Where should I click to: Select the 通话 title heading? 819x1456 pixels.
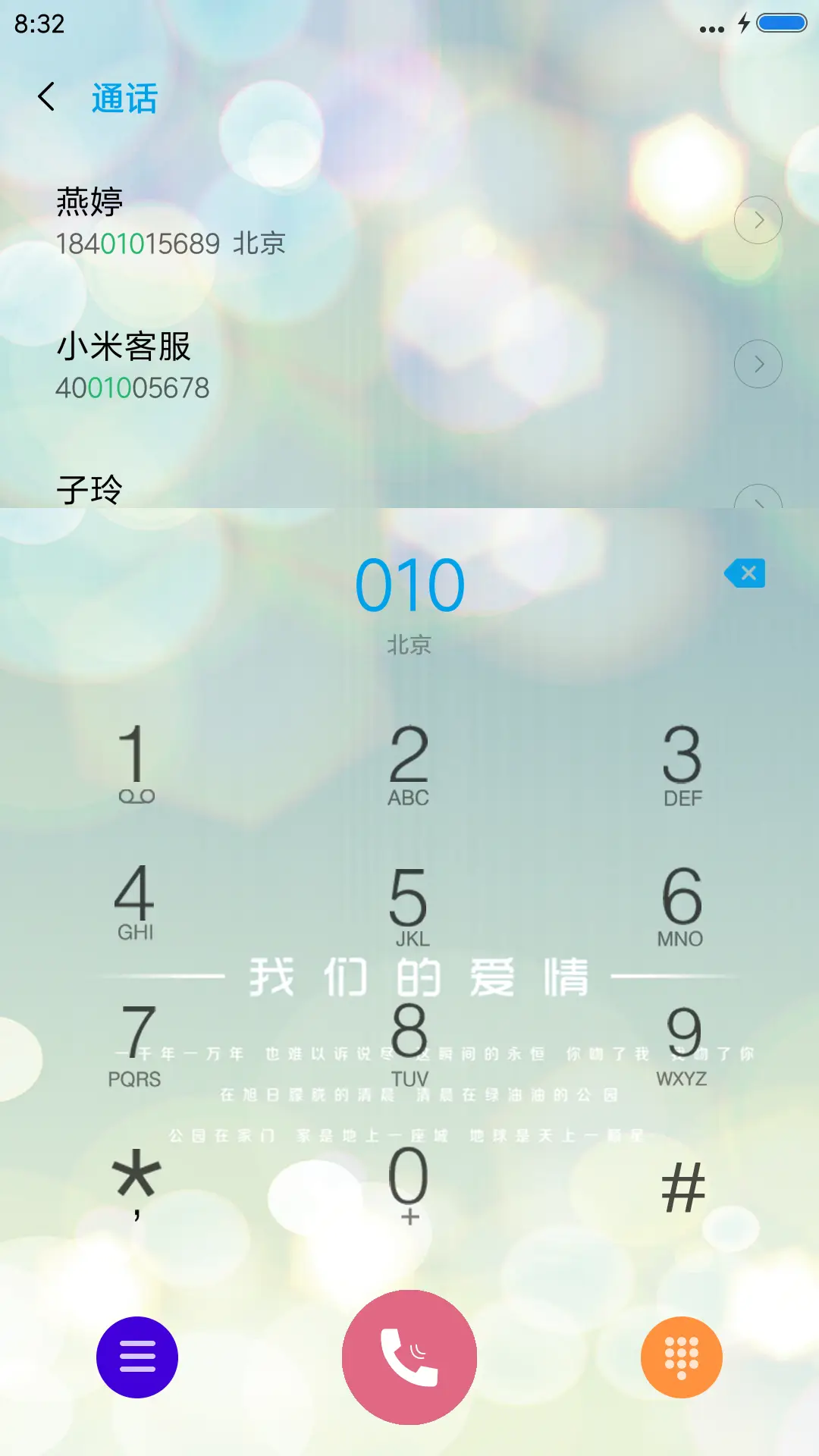point(124,99)
